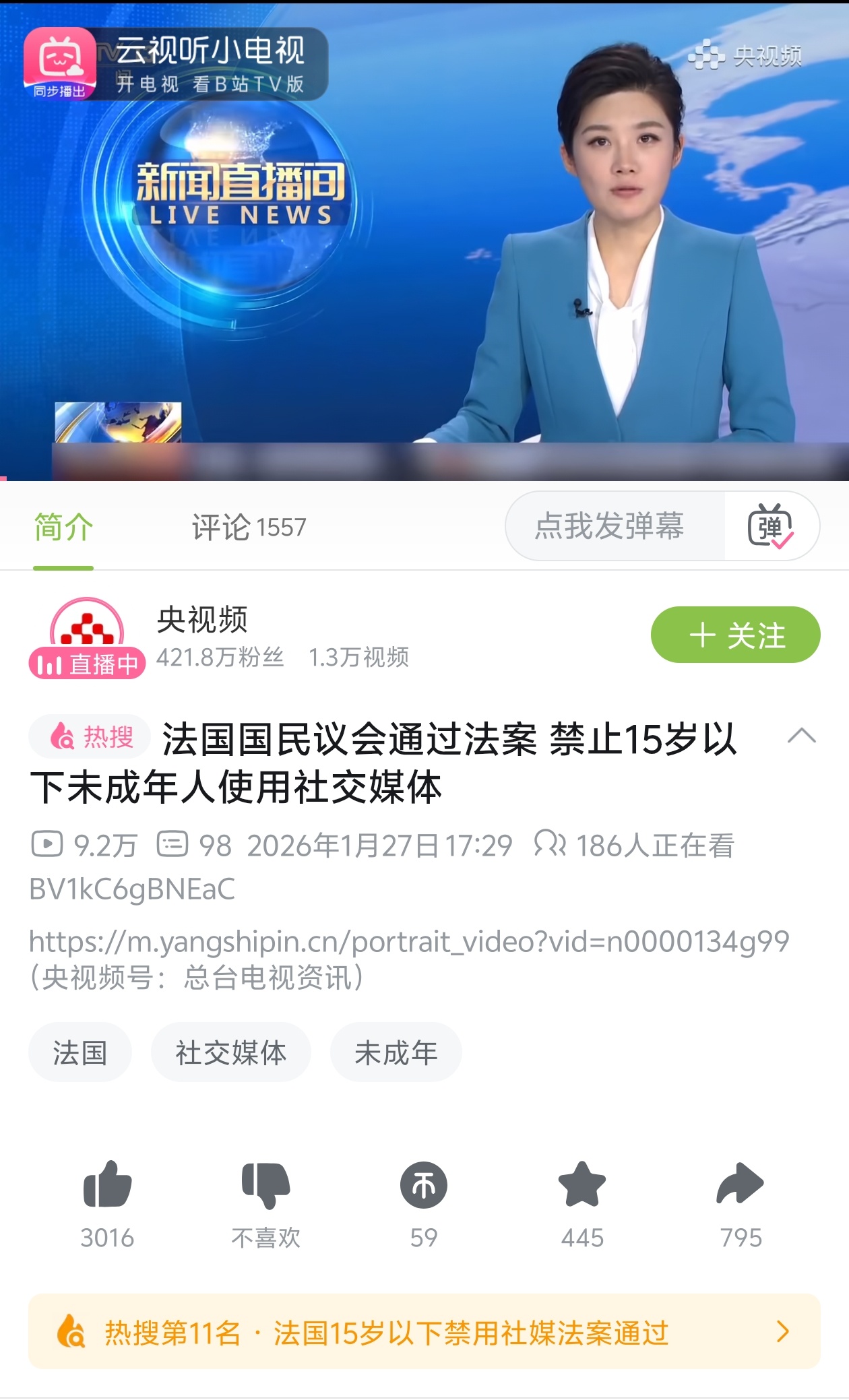Viewport: 849px width, 1400px height.
Task: Share the video via arrow icon
Action: click(741, 1204)
